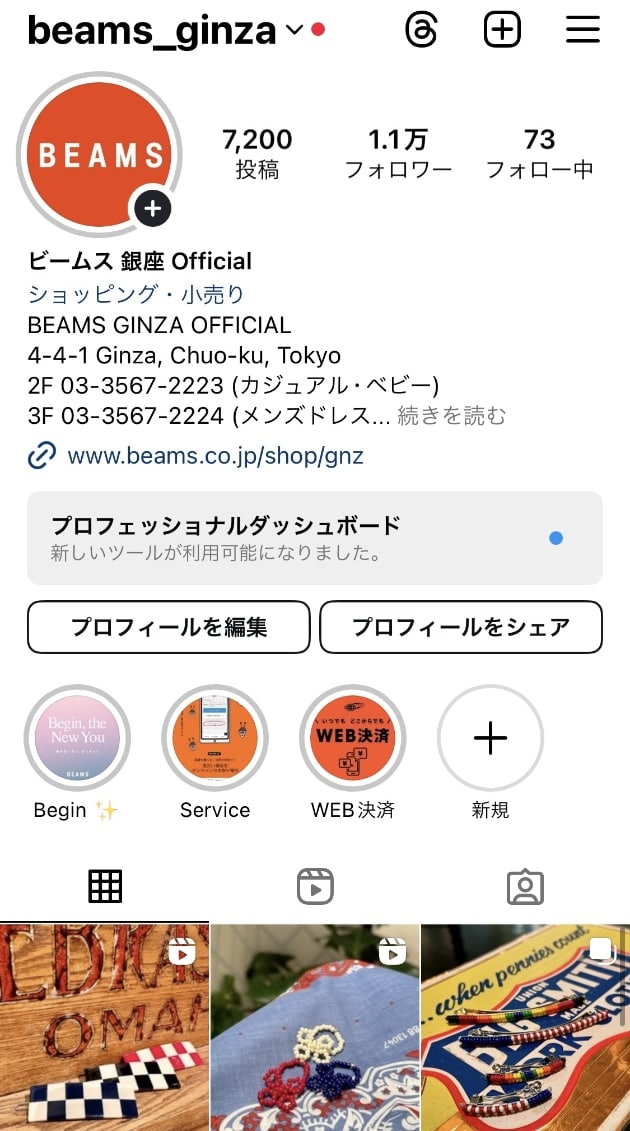The height and width of the screenshot is (1131, 630).
Task: Expand the beams_ginza account switcher
Action: (x=293, y=30)
